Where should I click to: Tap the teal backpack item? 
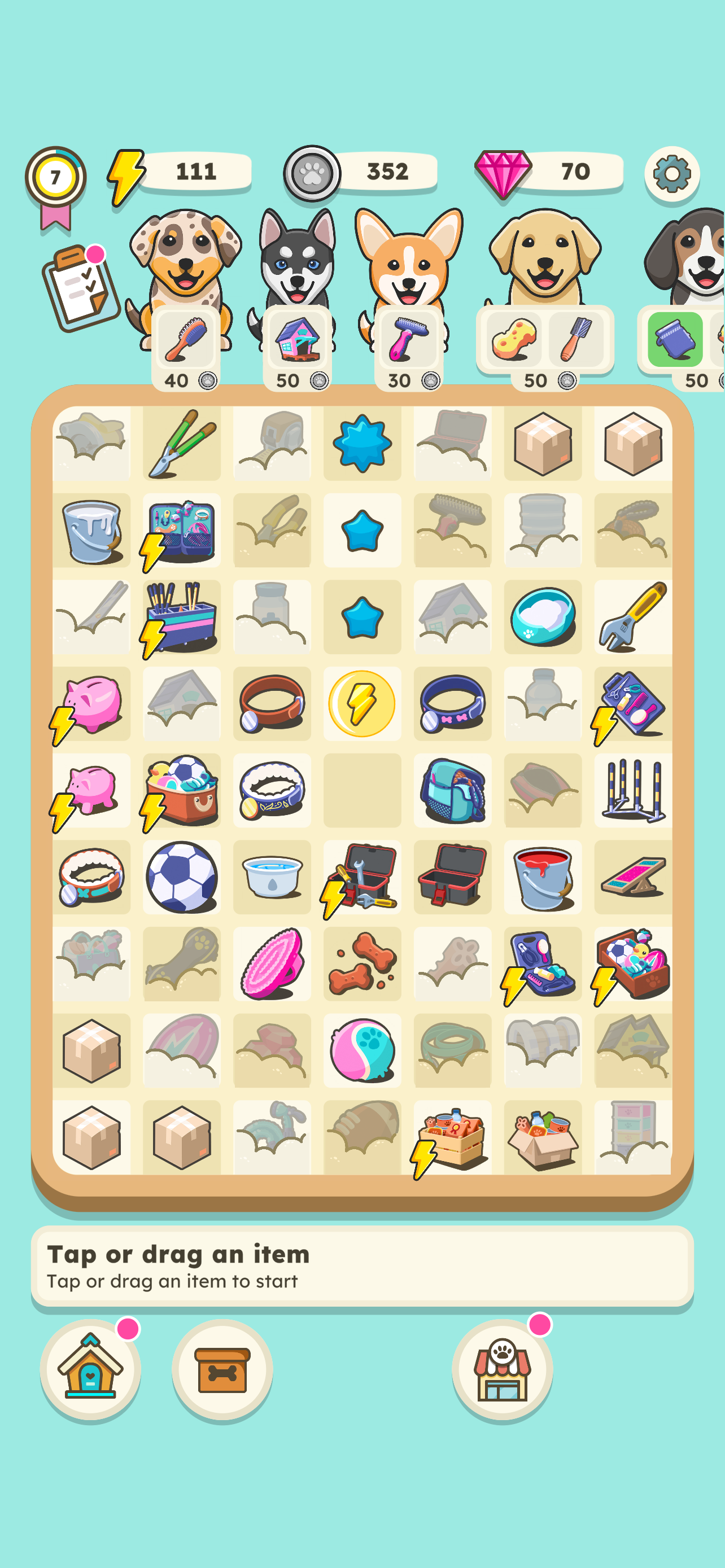click(452, 790)
